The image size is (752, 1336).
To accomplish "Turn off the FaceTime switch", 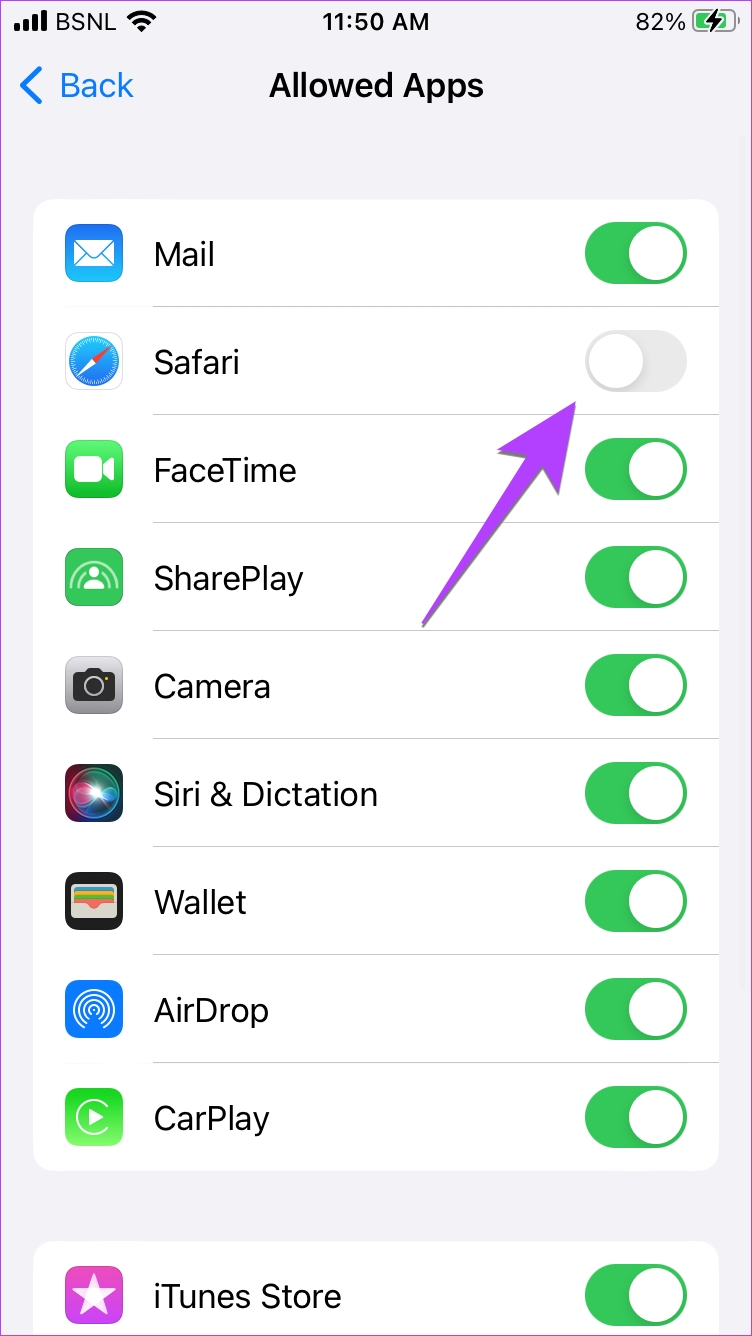I will [635, 469].
